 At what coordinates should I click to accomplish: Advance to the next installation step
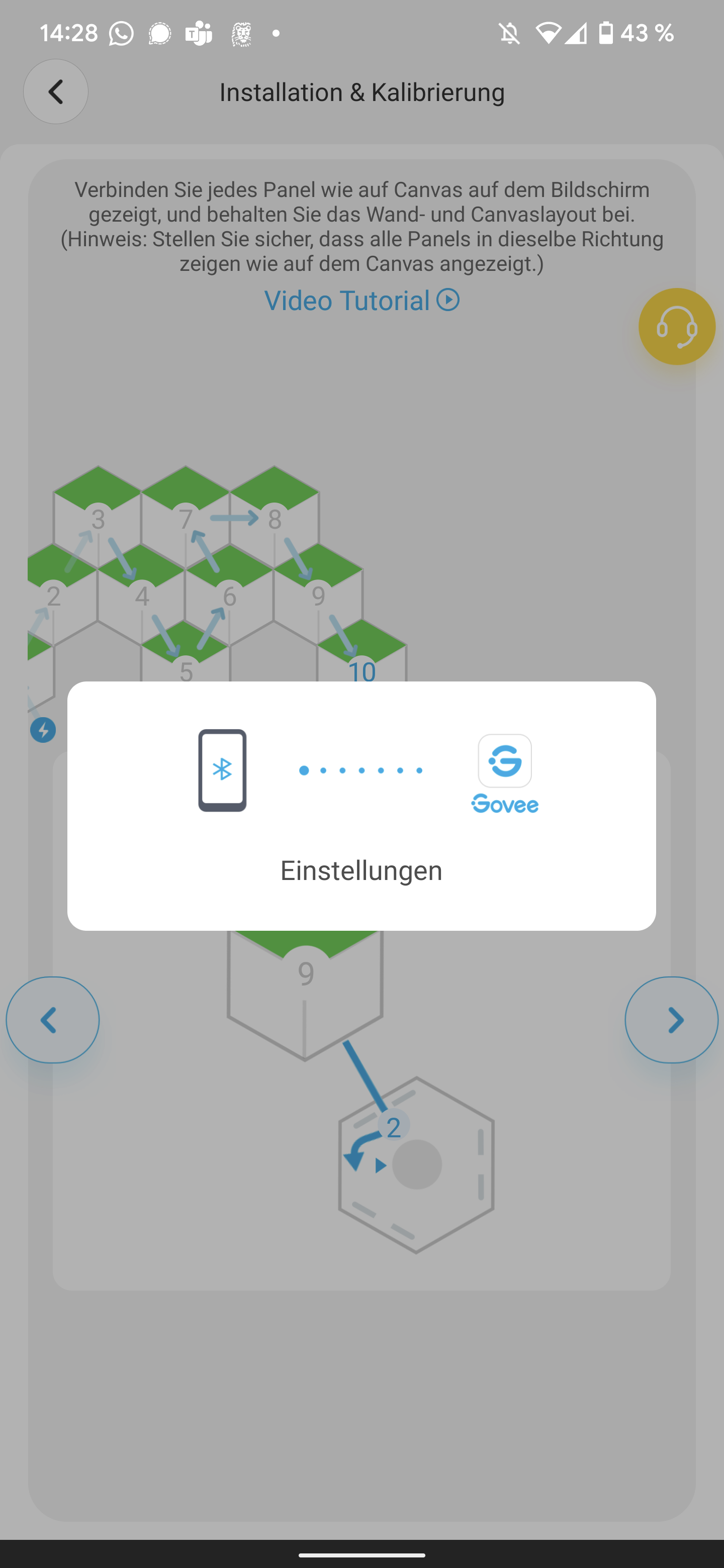(671, 1020)
